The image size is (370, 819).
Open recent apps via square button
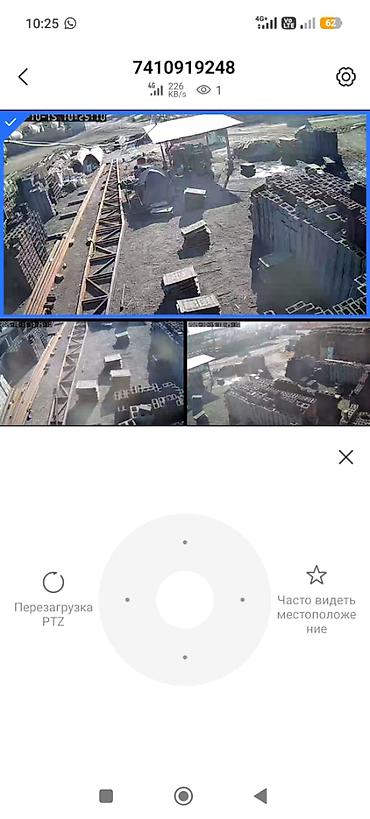pyautogui.click(x=106, y=796)
